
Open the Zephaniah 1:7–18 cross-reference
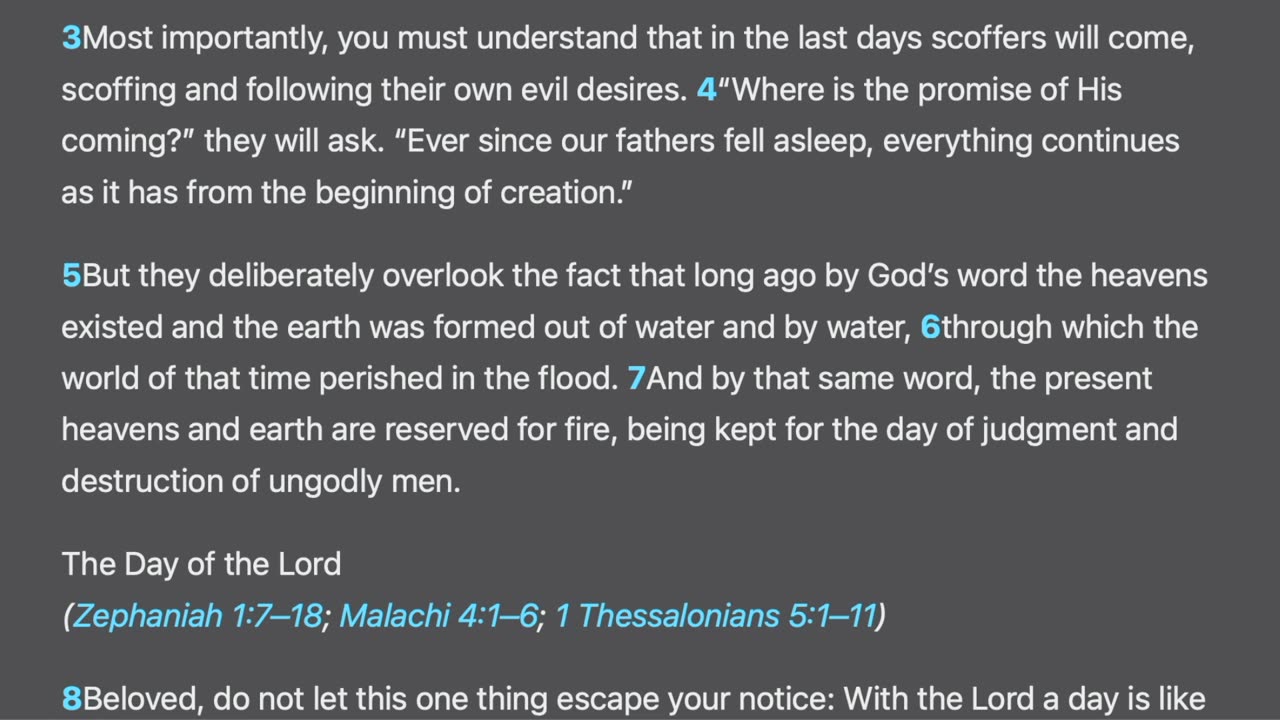(x=197, y=616)
